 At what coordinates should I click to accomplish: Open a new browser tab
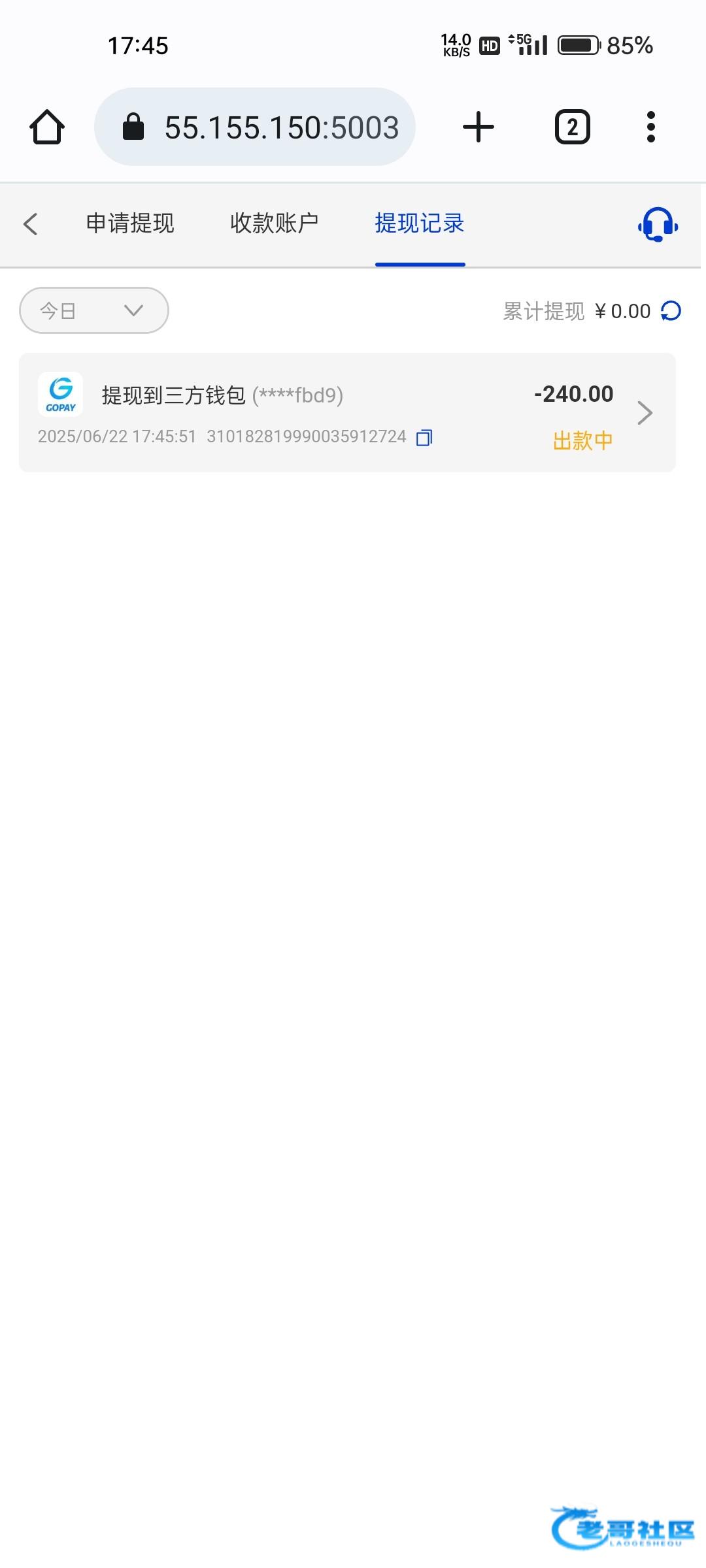click(479, 127)
